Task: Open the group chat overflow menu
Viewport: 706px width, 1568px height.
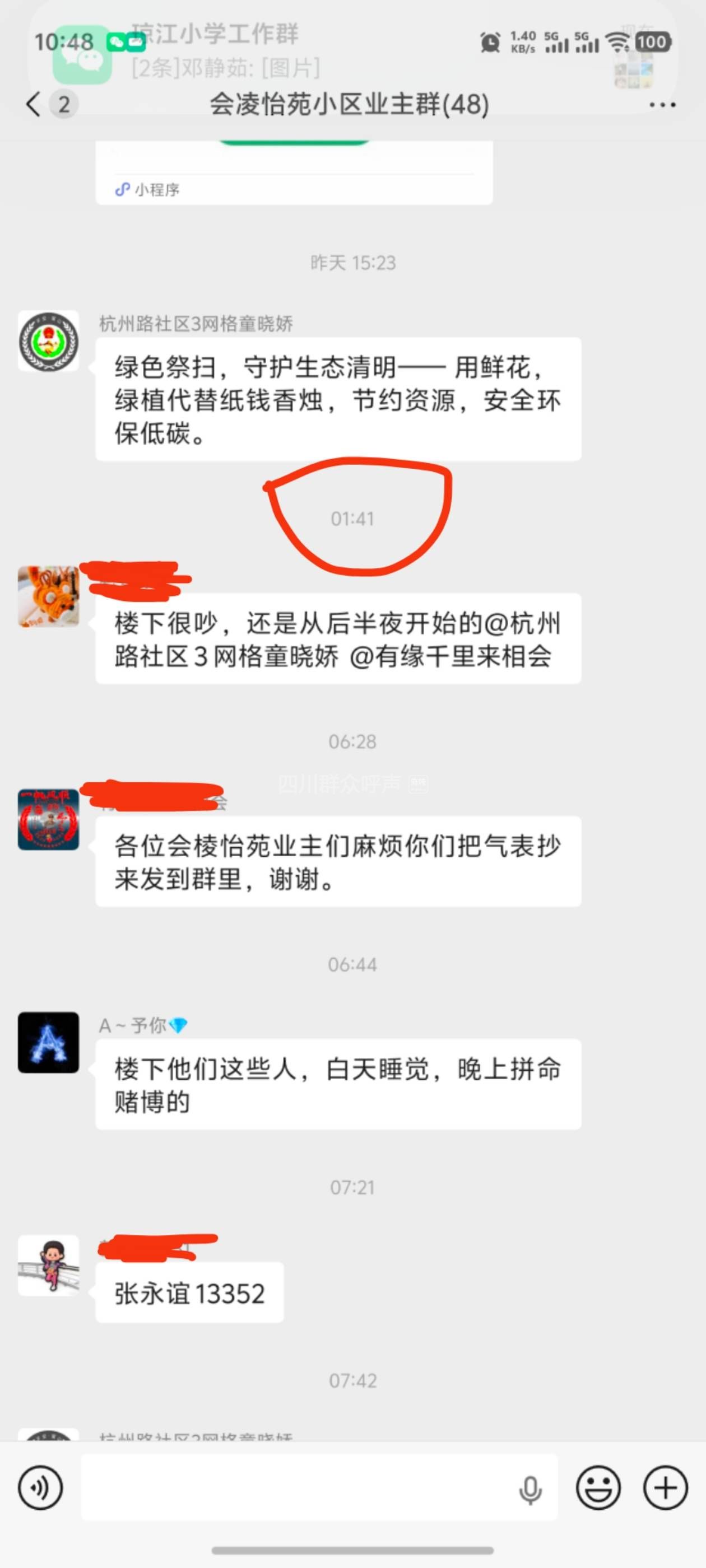Action: [x=662, y=105]
